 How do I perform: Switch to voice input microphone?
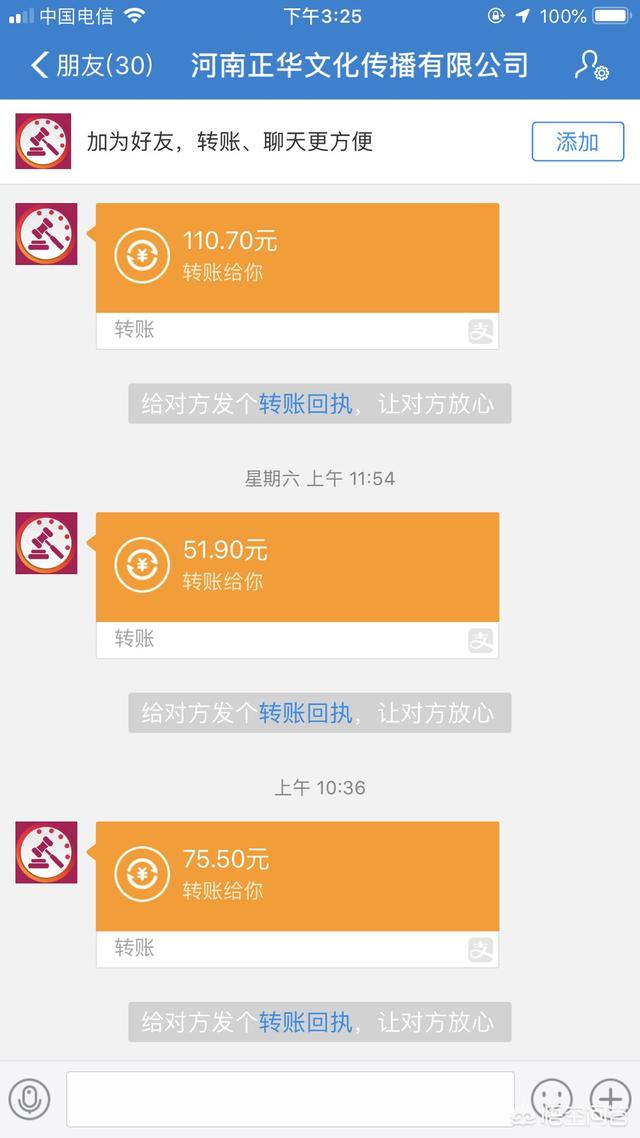[30, 1098]
